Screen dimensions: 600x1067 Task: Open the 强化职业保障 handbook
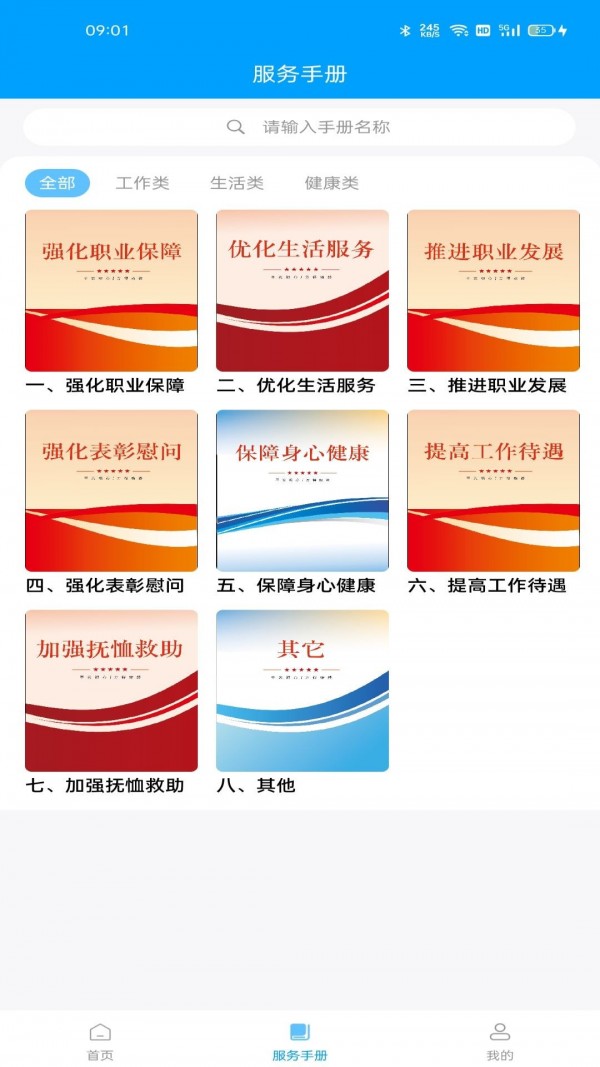coord(111,291)
